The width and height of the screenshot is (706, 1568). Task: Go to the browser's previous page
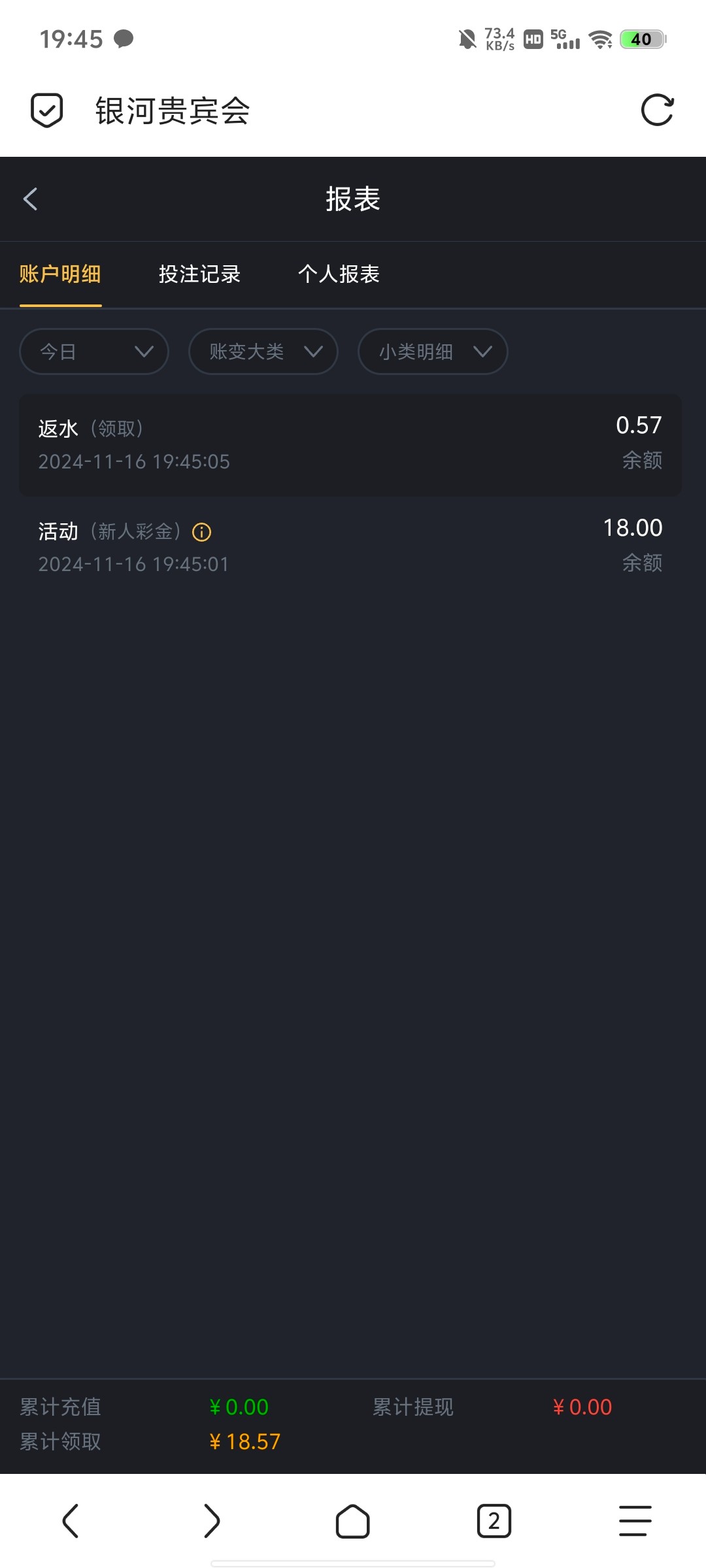71,1520
